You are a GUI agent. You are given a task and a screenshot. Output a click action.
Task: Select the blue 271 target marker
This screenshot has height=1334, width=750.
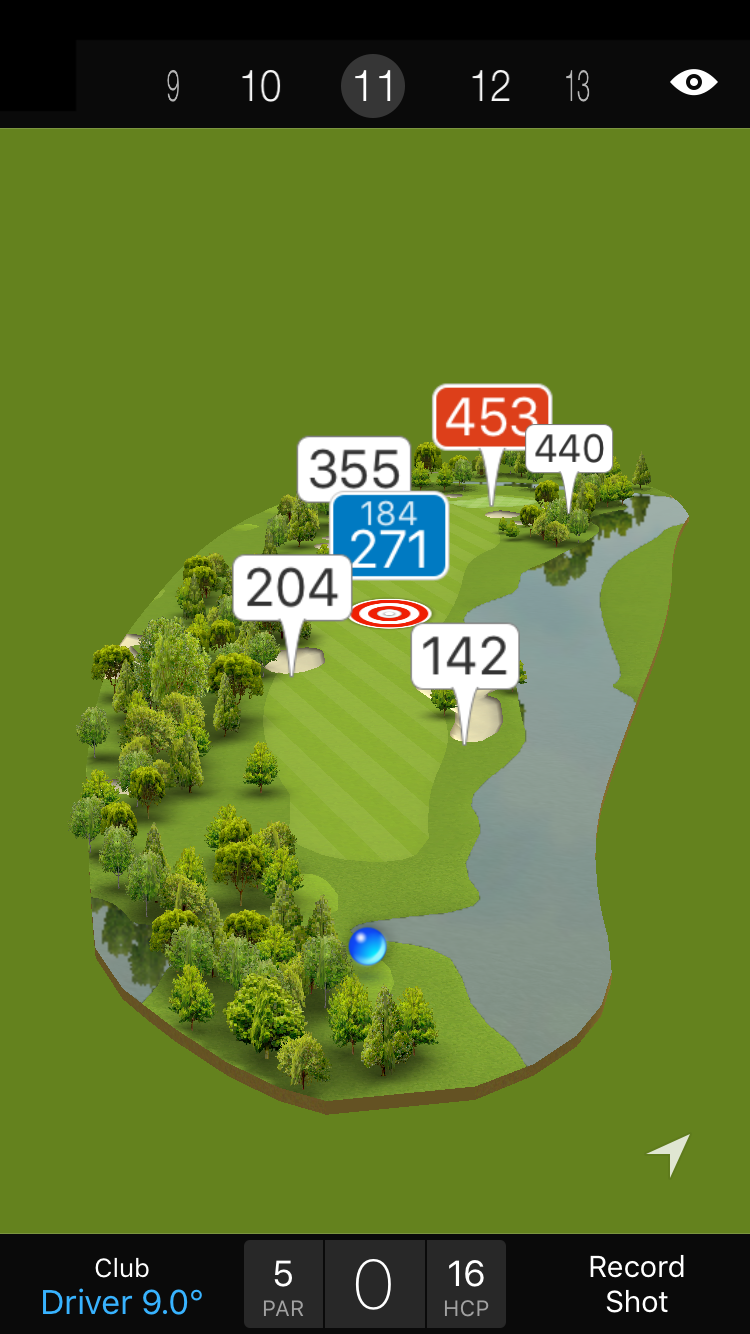[389, 536]
